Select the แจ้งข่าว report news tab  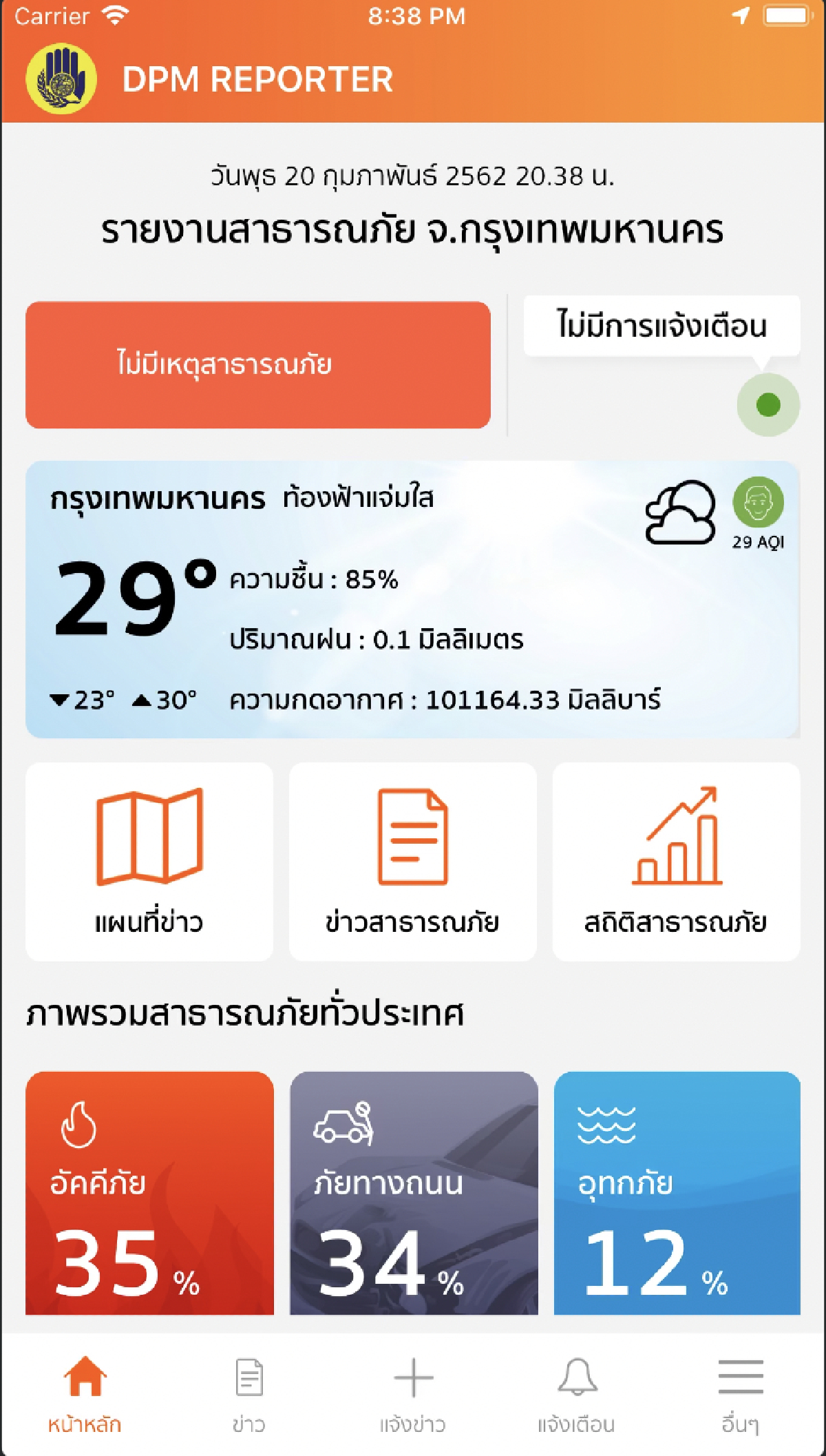[413, 1394]
